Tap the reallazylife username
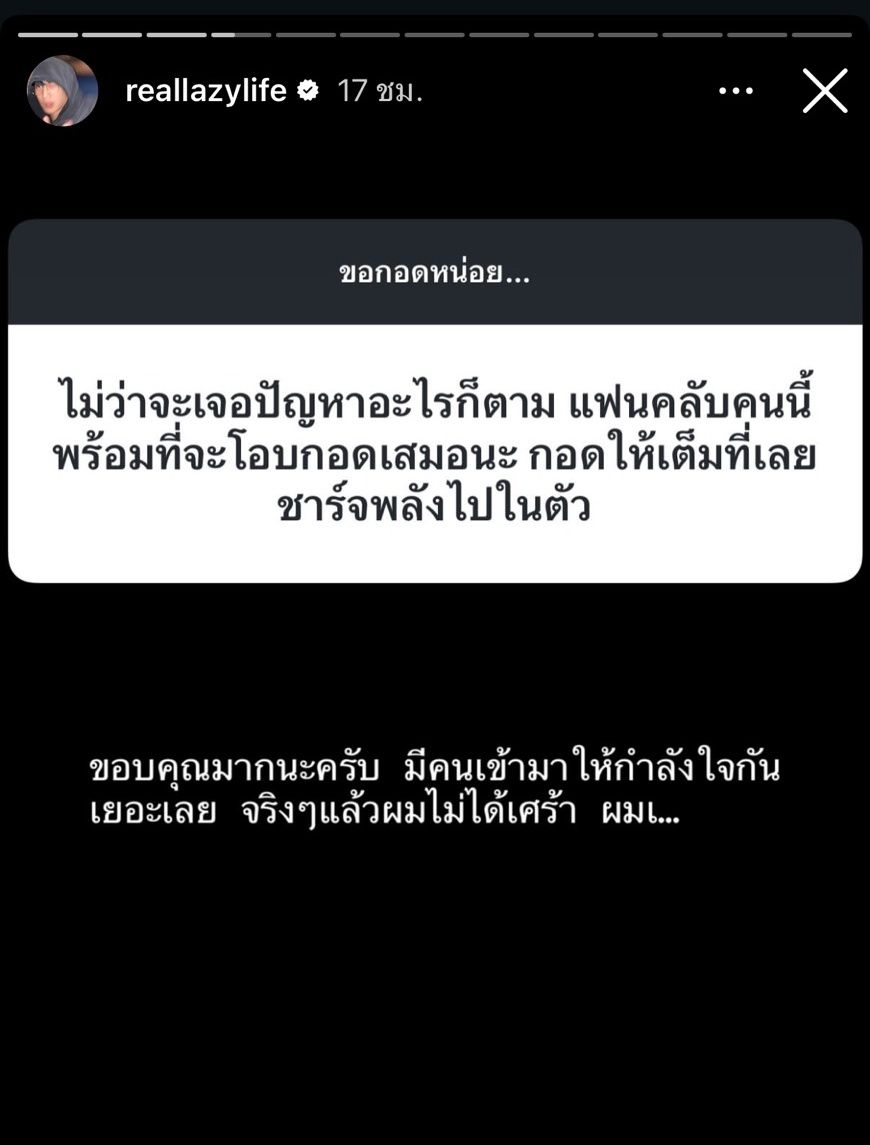The width and height of the screenshot is (870, 1145). 206,91
